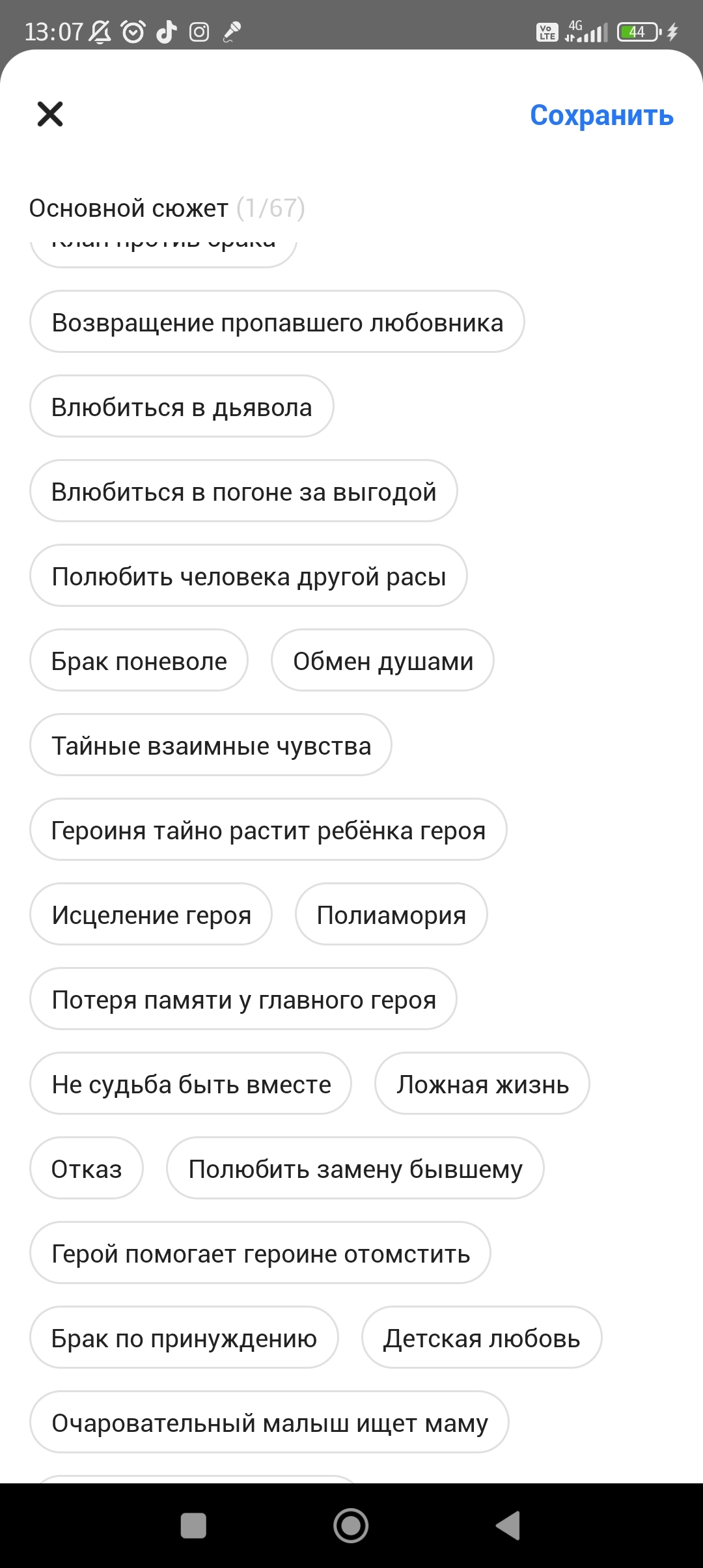Select Героиня тайно растит ребёнка героя
This screenshot has width=703, height=1568.
click(268, 830)
